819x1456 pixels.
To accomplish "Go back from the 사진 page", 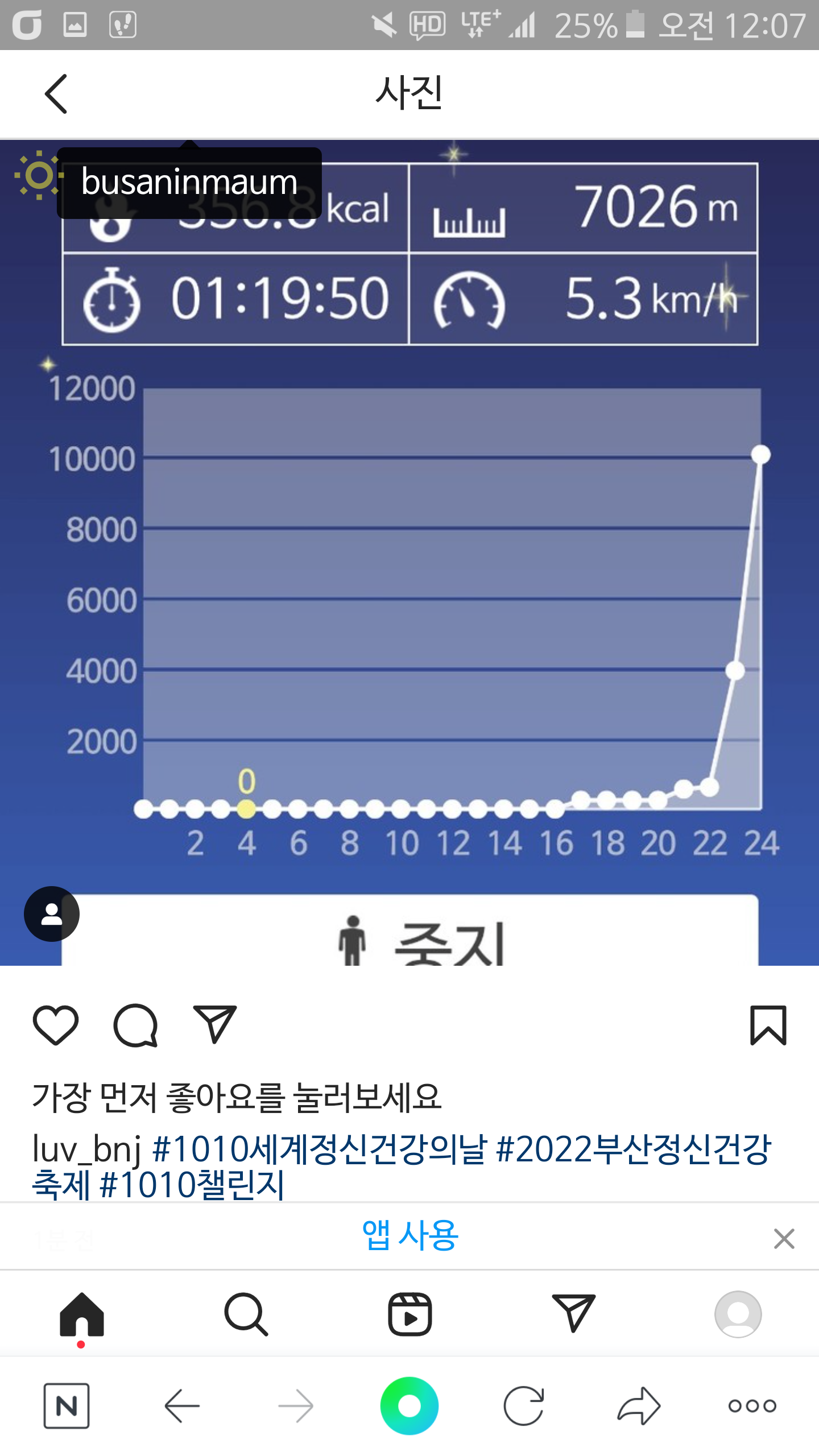I will point(56,94).
